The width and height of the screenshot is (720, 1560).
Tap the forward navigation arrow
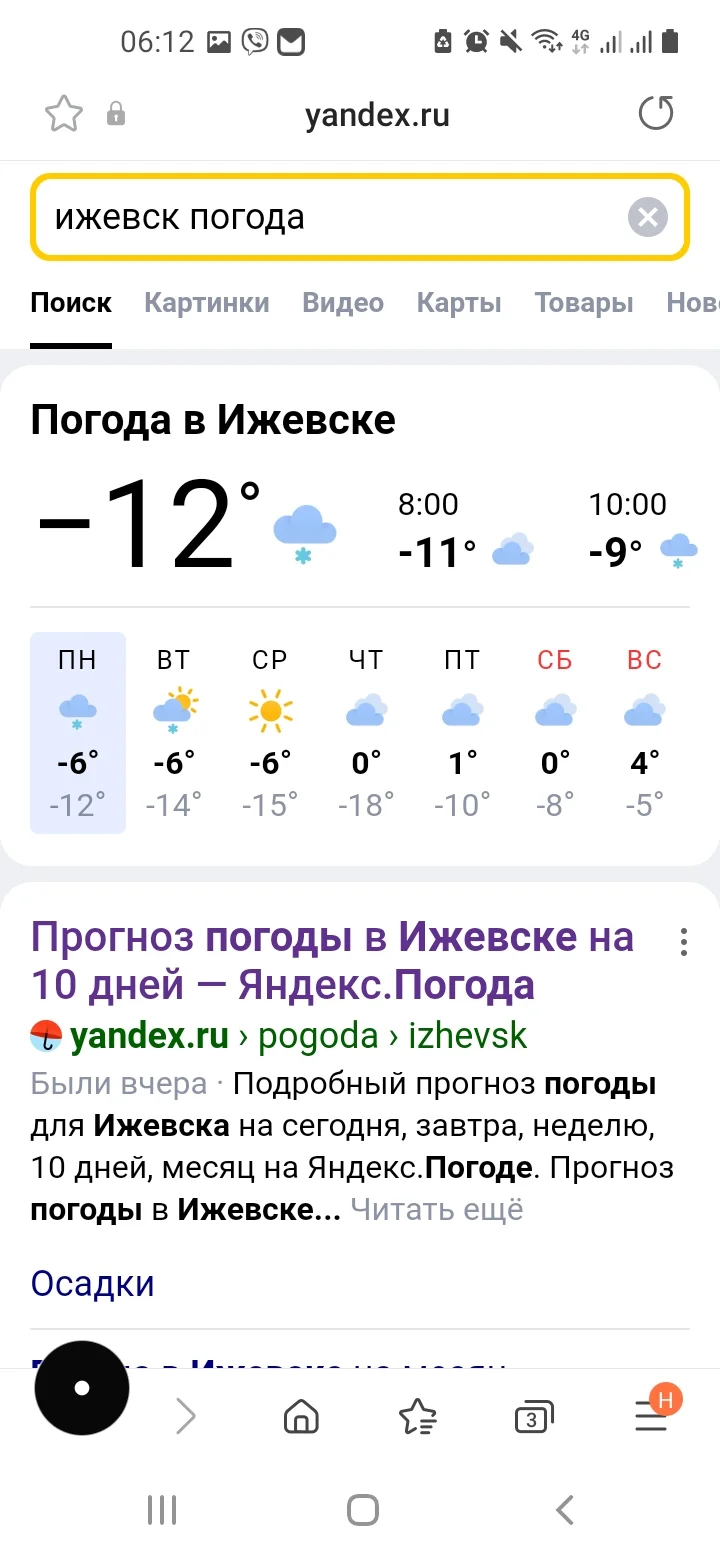184,1416
